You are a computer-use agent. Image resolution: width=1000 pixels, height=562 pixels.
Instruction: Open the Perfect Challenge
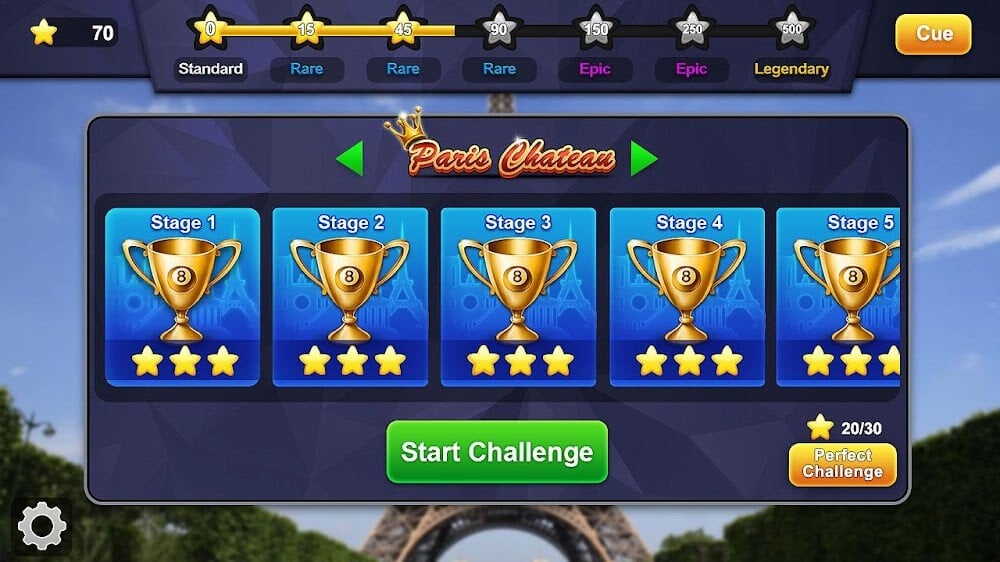842,464
